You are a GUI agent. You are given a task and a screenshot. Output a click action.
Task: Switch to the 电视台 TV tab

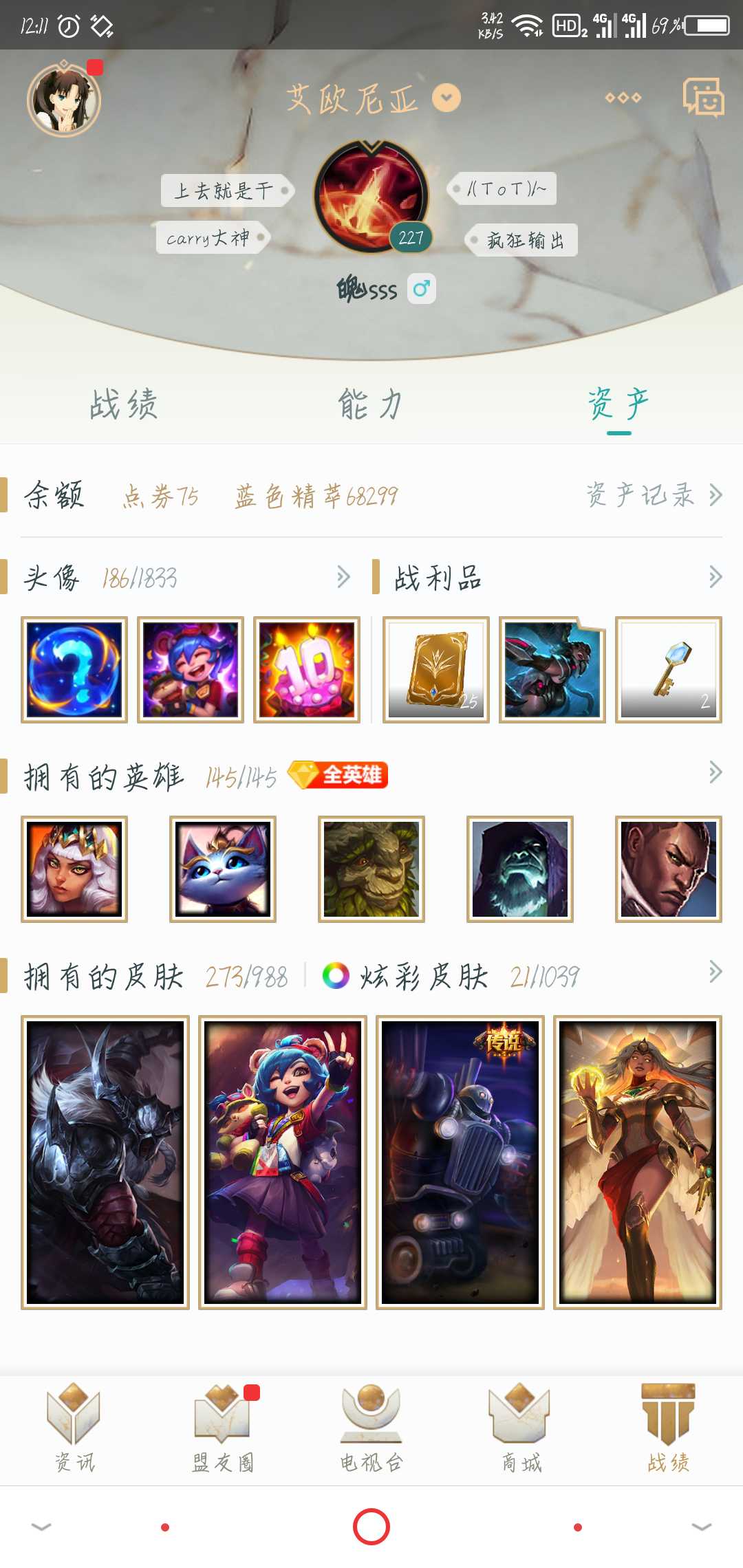371,1428
